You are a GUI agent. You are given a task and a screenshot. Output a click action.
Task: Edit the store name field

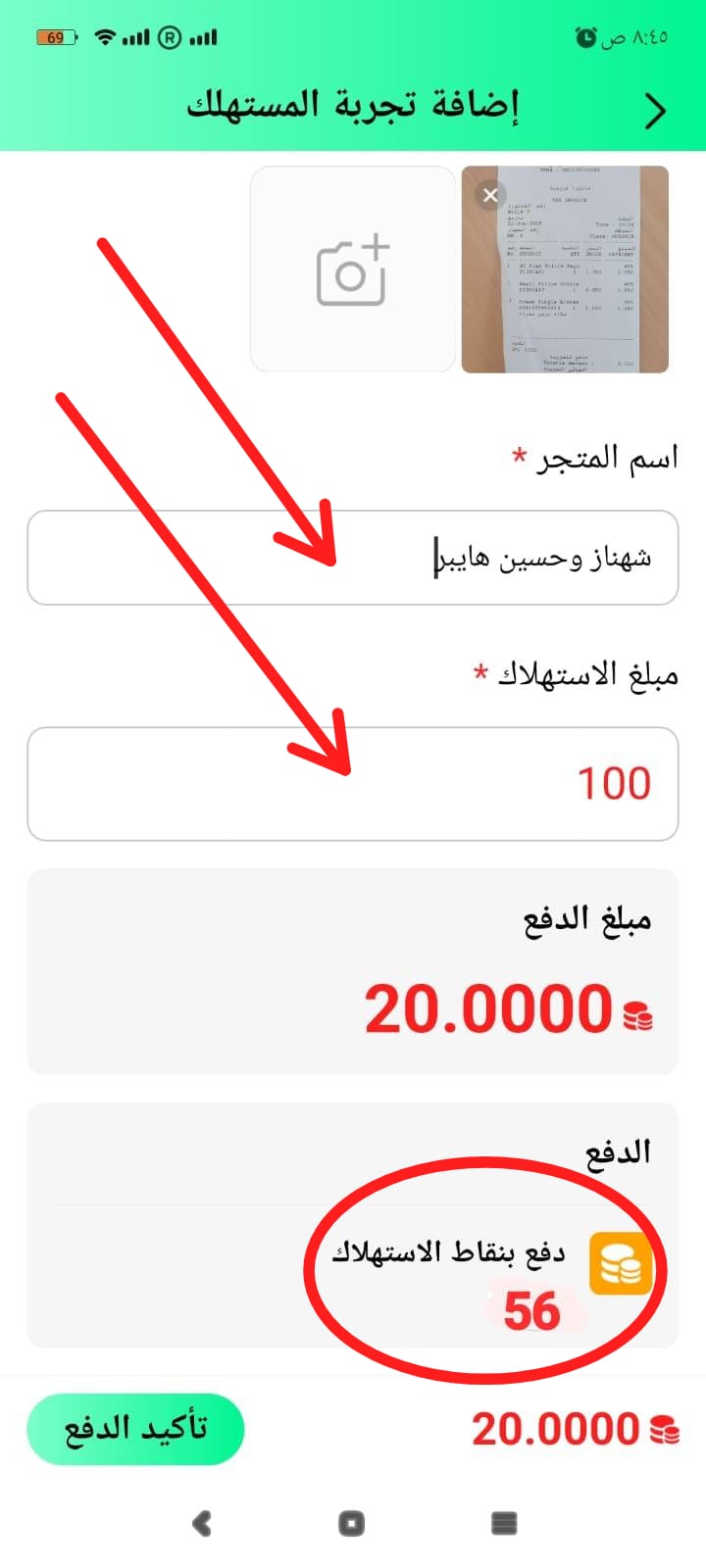[x=353, y=558]
